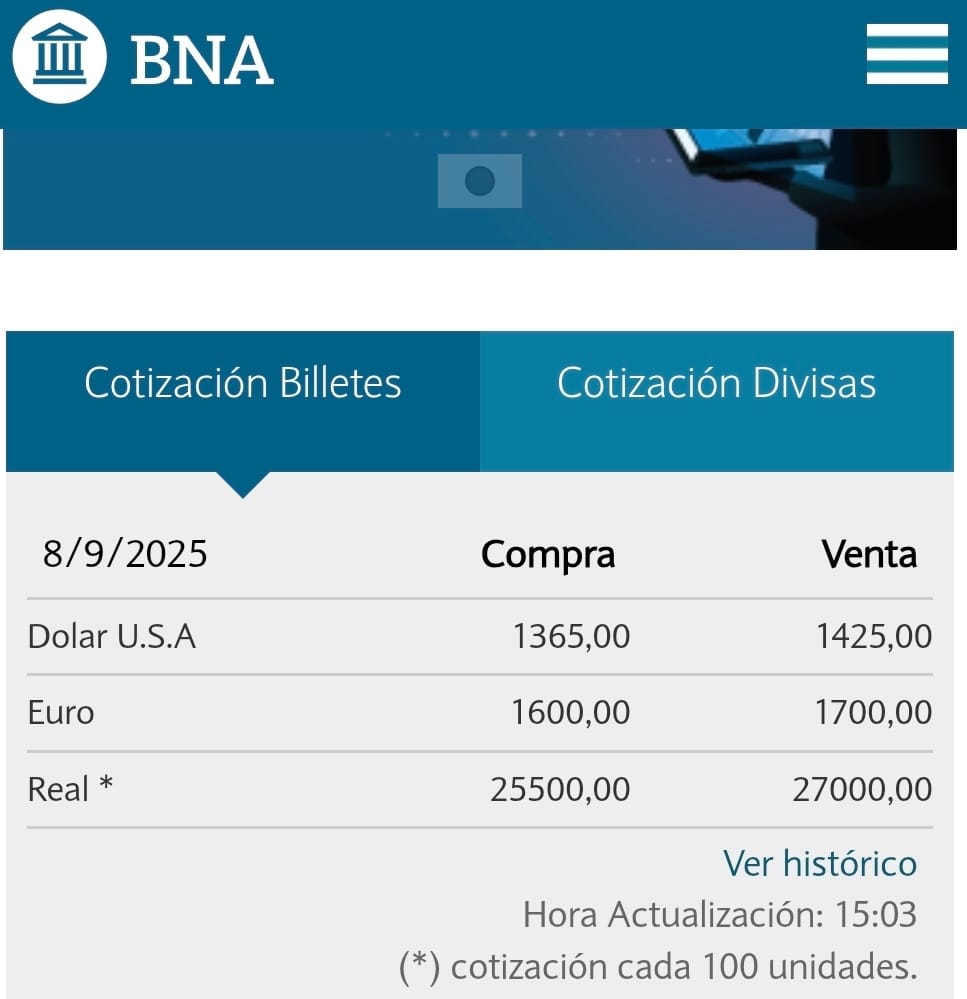Select the Cotización Billetes tab

pos(243,384)
